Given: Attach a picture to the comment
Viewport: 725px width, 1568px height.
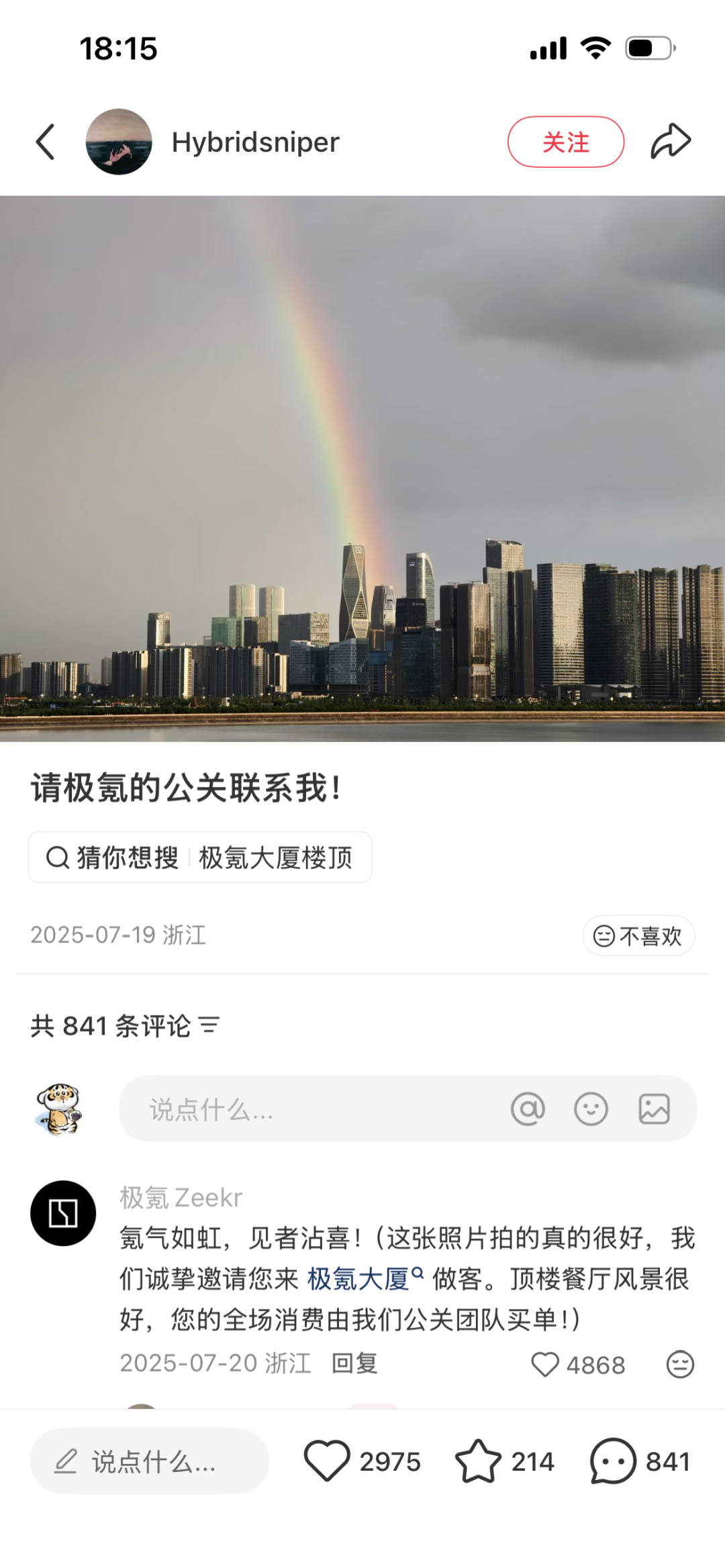Looking at the screenshot, I should (654, 1109).
